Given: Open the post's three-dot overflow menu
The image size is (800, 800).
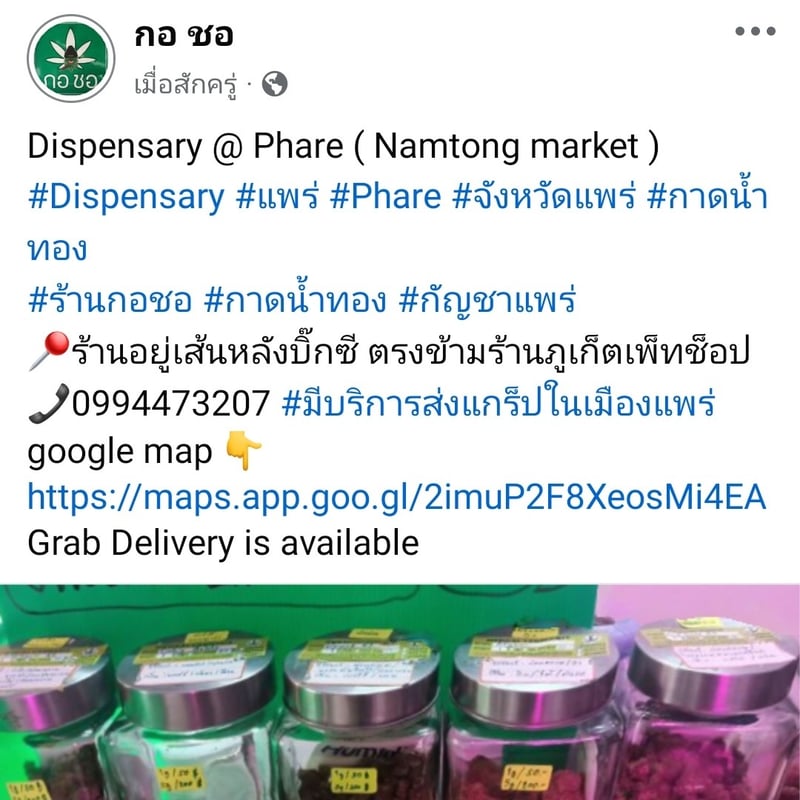Looking at the screenshot, I should (x=755, y=31).
